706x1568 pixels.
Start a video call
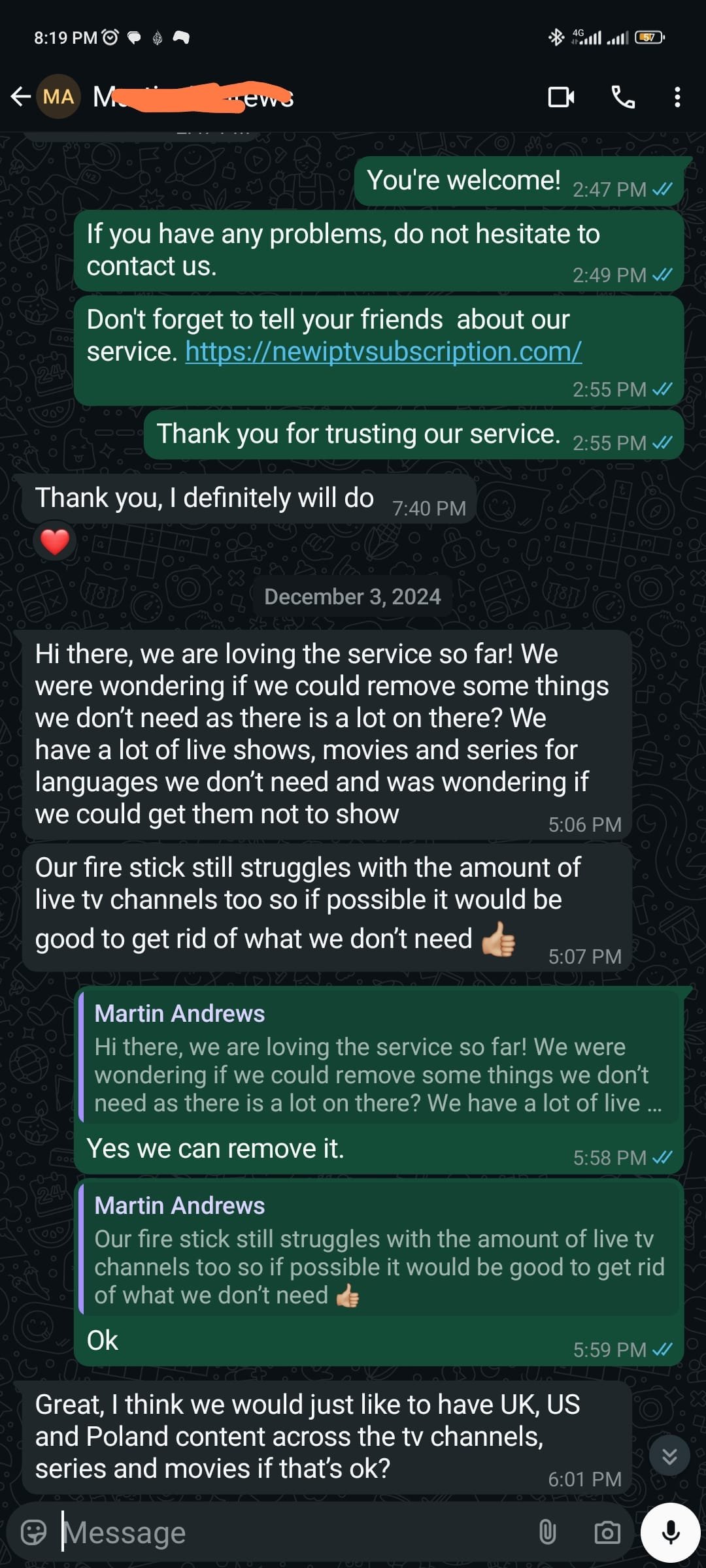click(560, 97)
